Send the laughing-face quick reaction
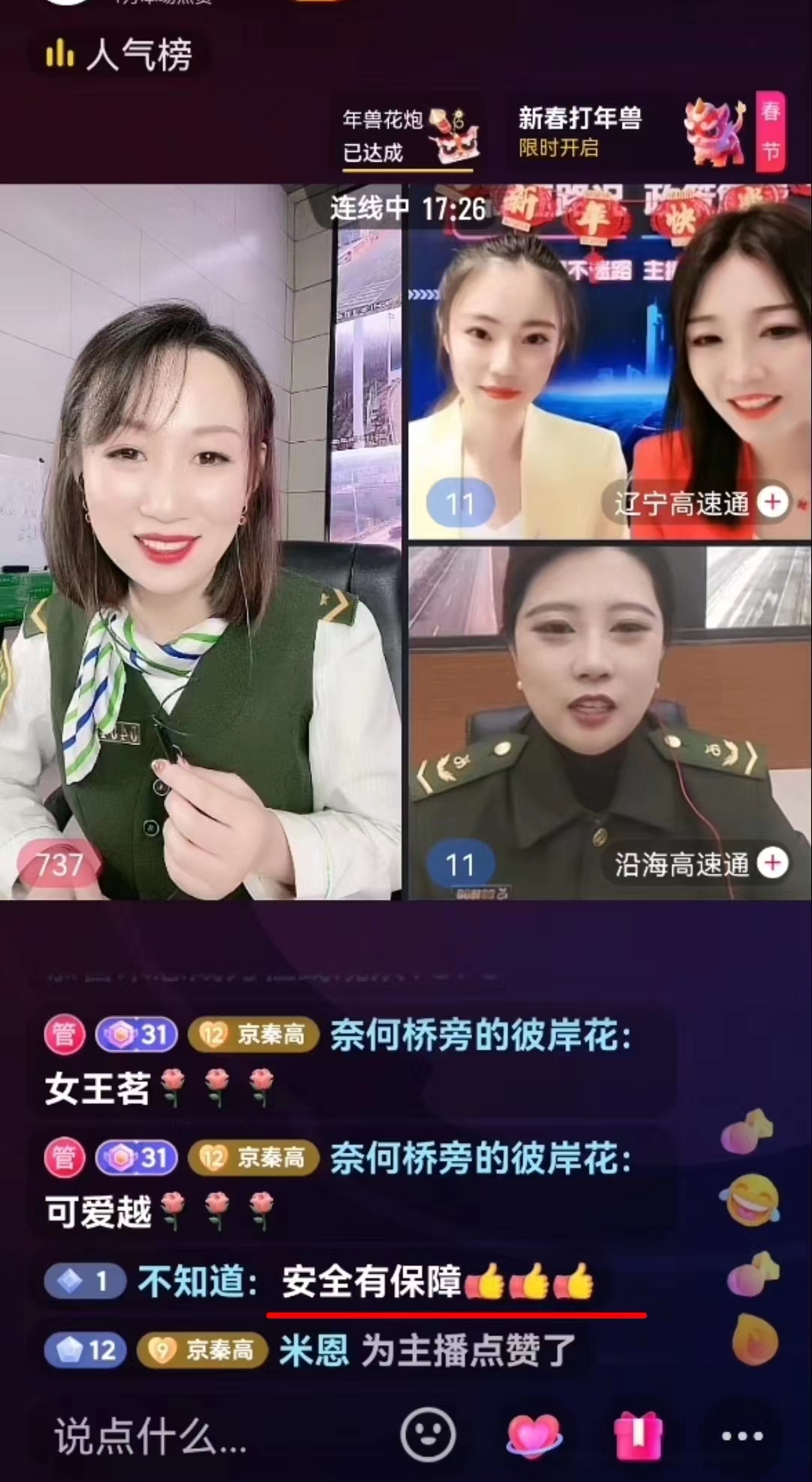Viewport: 812px width, 1482px height. [749, 1200]
